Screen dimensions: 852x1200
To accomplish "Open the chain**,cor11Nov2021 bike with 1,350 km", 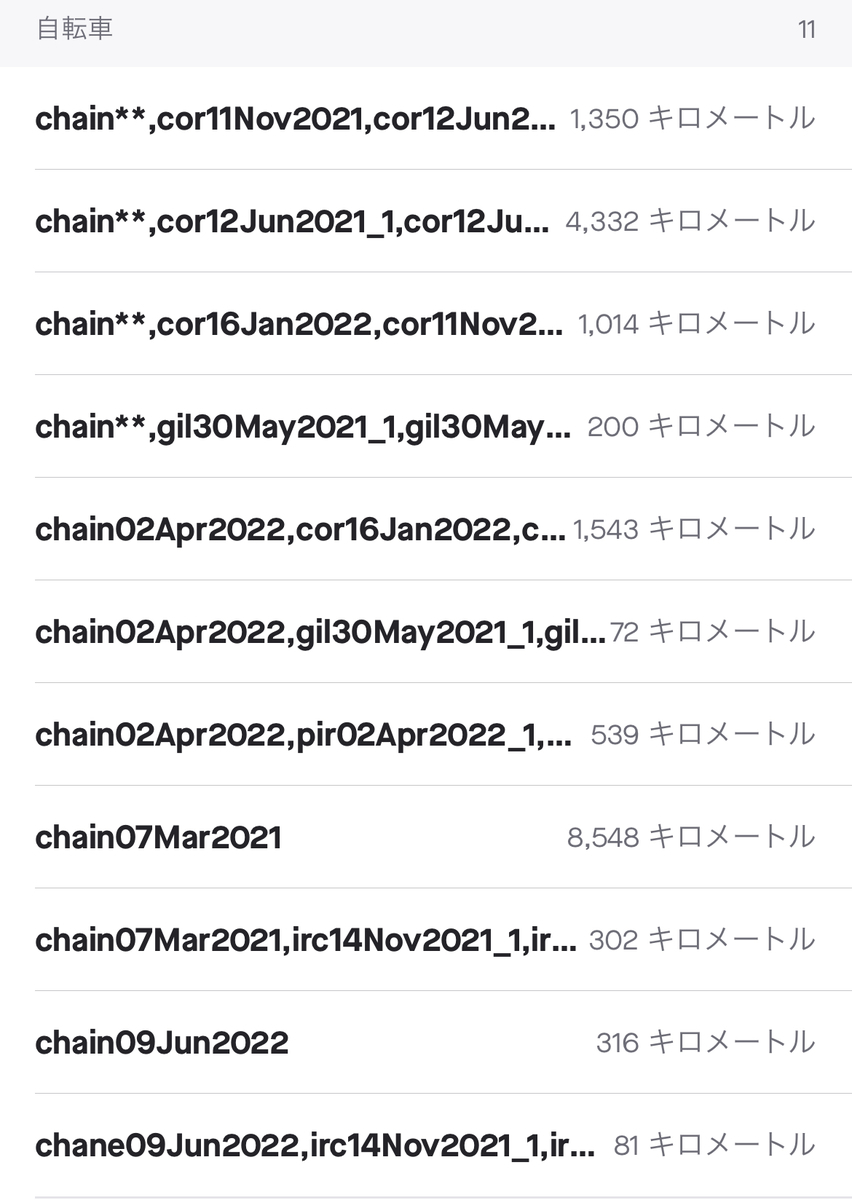I will pyautogui.click(x=425, y=119).
